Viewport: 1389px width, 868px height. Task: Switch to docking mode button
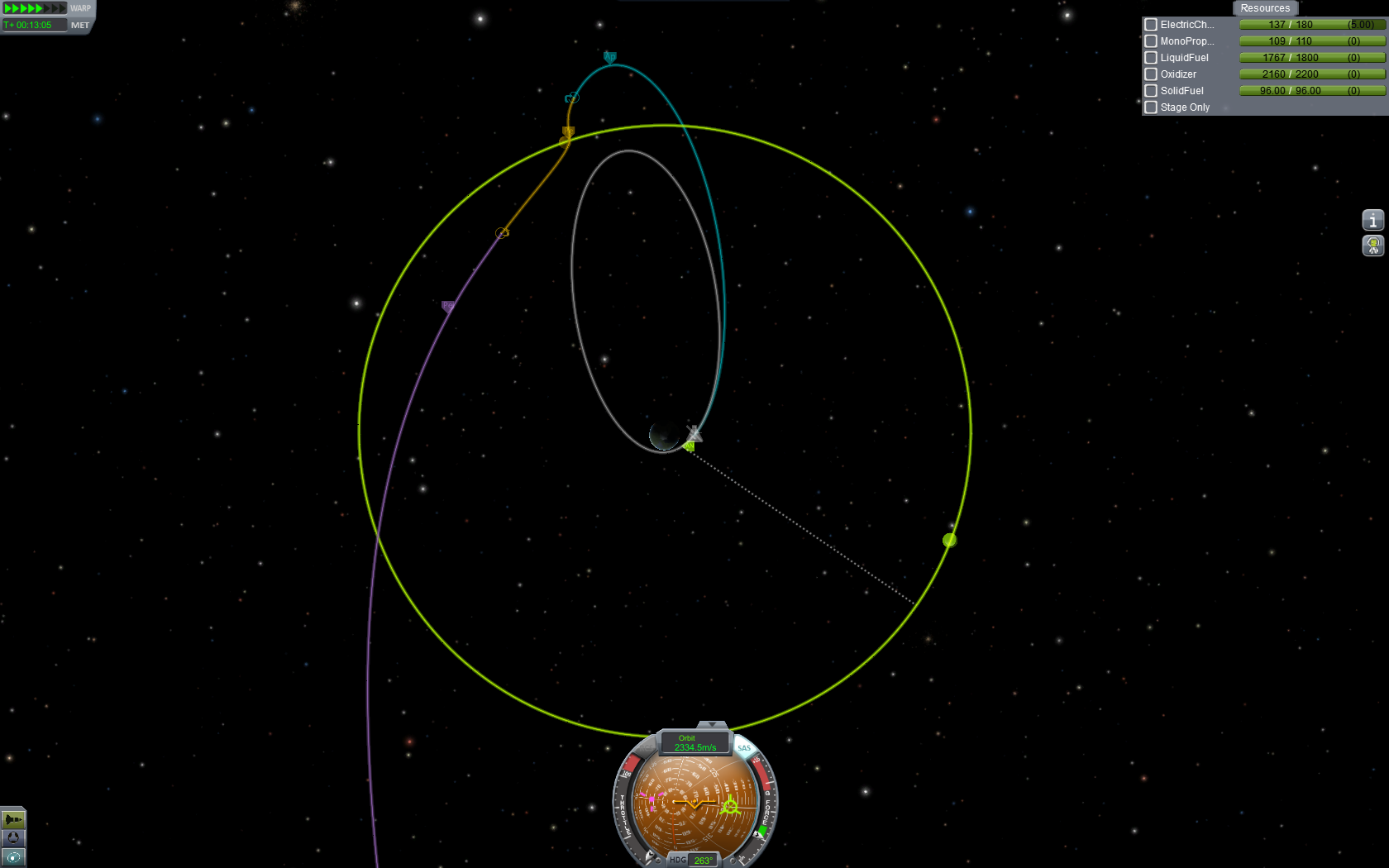(x=13, y=838)
